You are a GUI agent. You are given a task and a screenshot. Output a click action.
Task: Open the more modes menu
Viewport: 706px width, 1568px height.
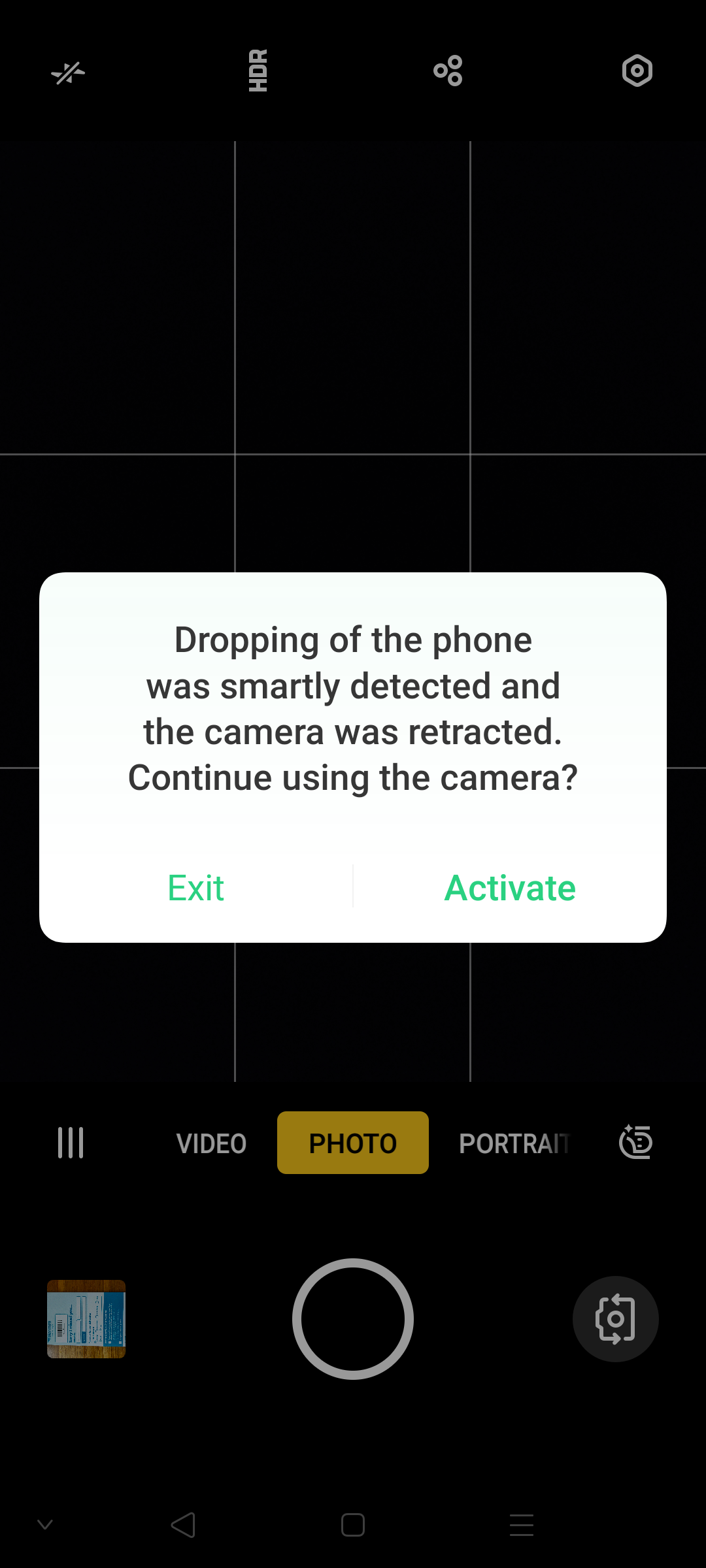click(71, 1143)
